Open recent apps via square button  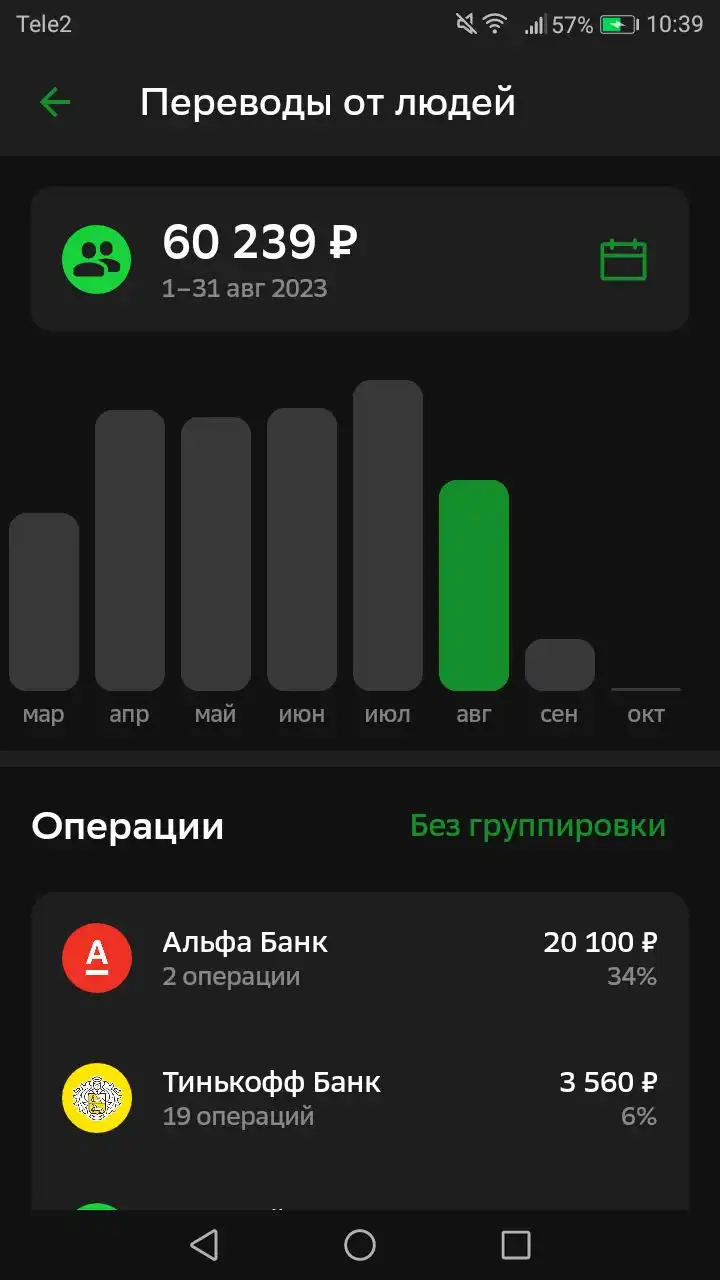(516, 1245)
